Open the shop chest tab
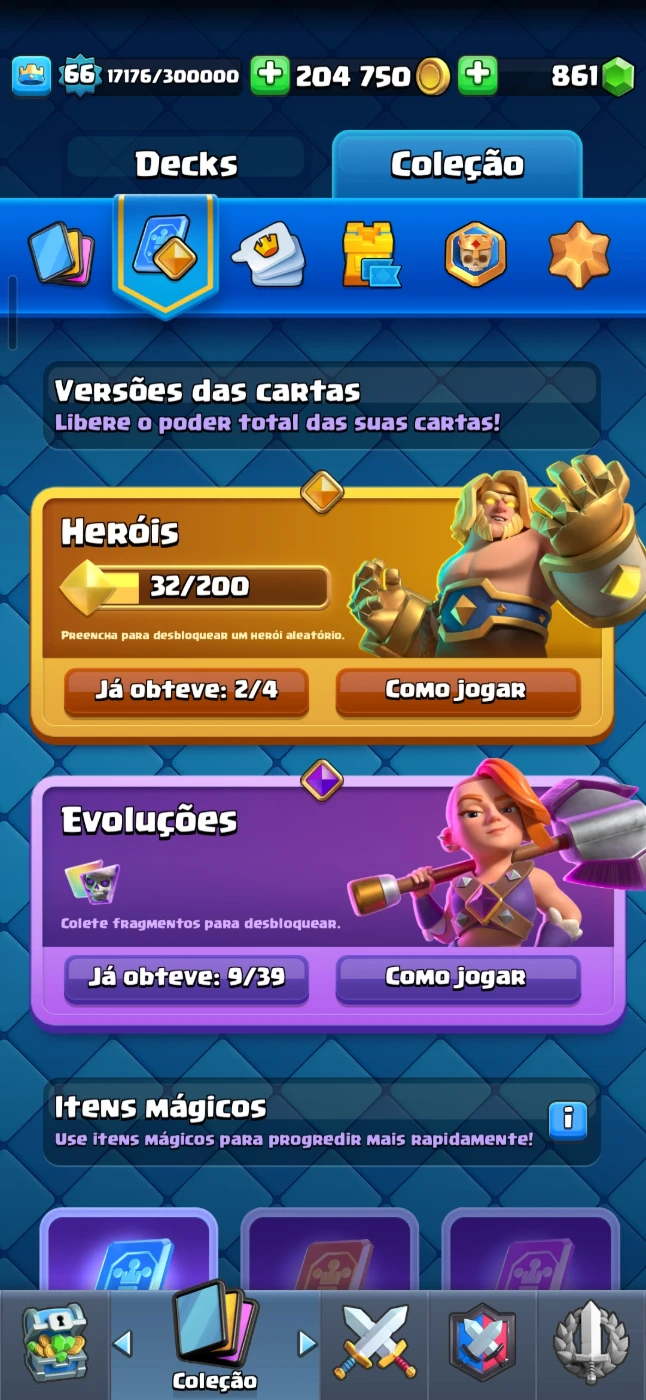 point(54,1343)
